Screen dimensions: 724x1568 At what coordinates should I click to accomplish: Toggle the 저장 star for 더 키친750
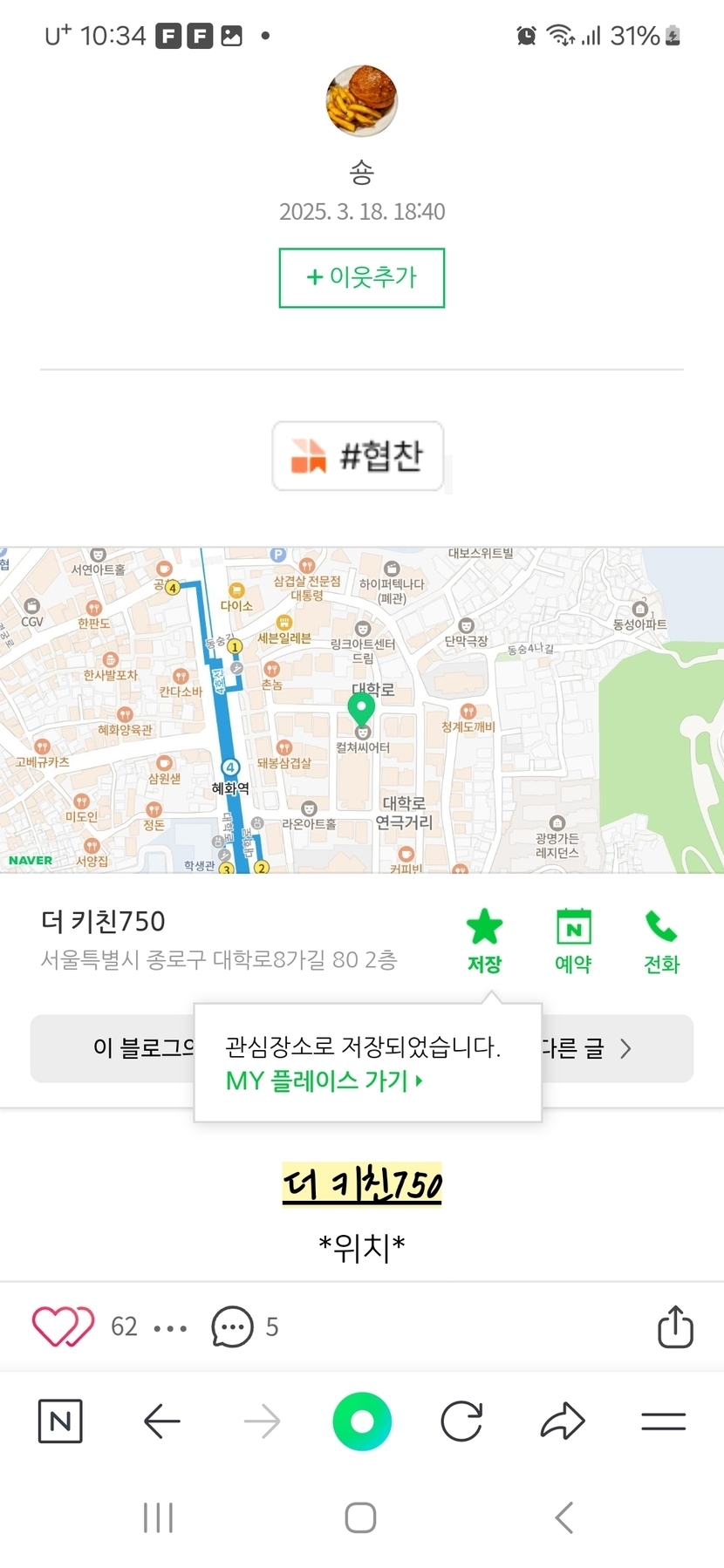coord(484,940)
